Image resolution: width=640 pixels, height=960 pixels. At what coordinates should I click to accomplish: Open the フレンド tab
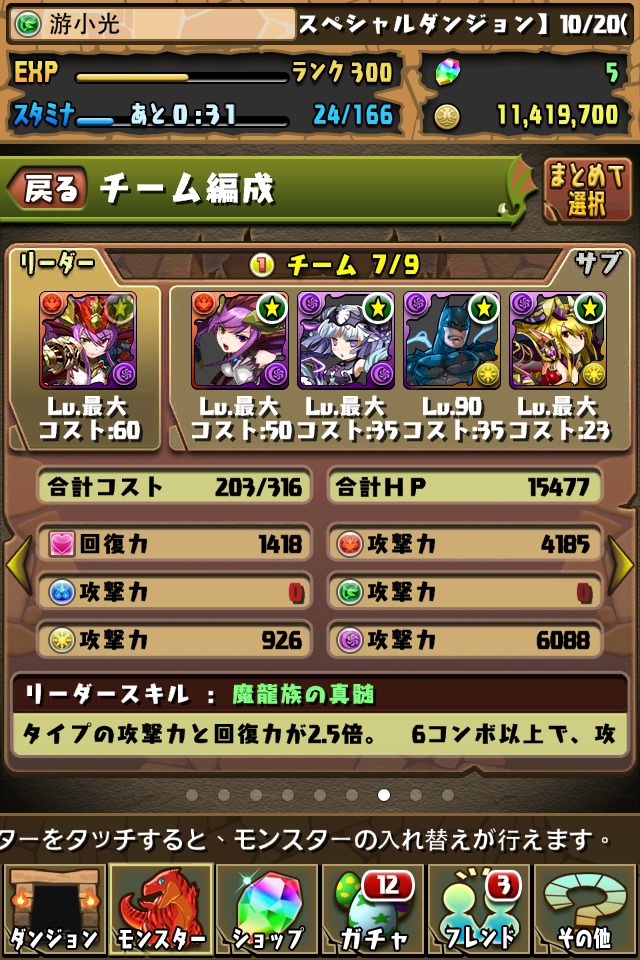[x=480, y=910]
